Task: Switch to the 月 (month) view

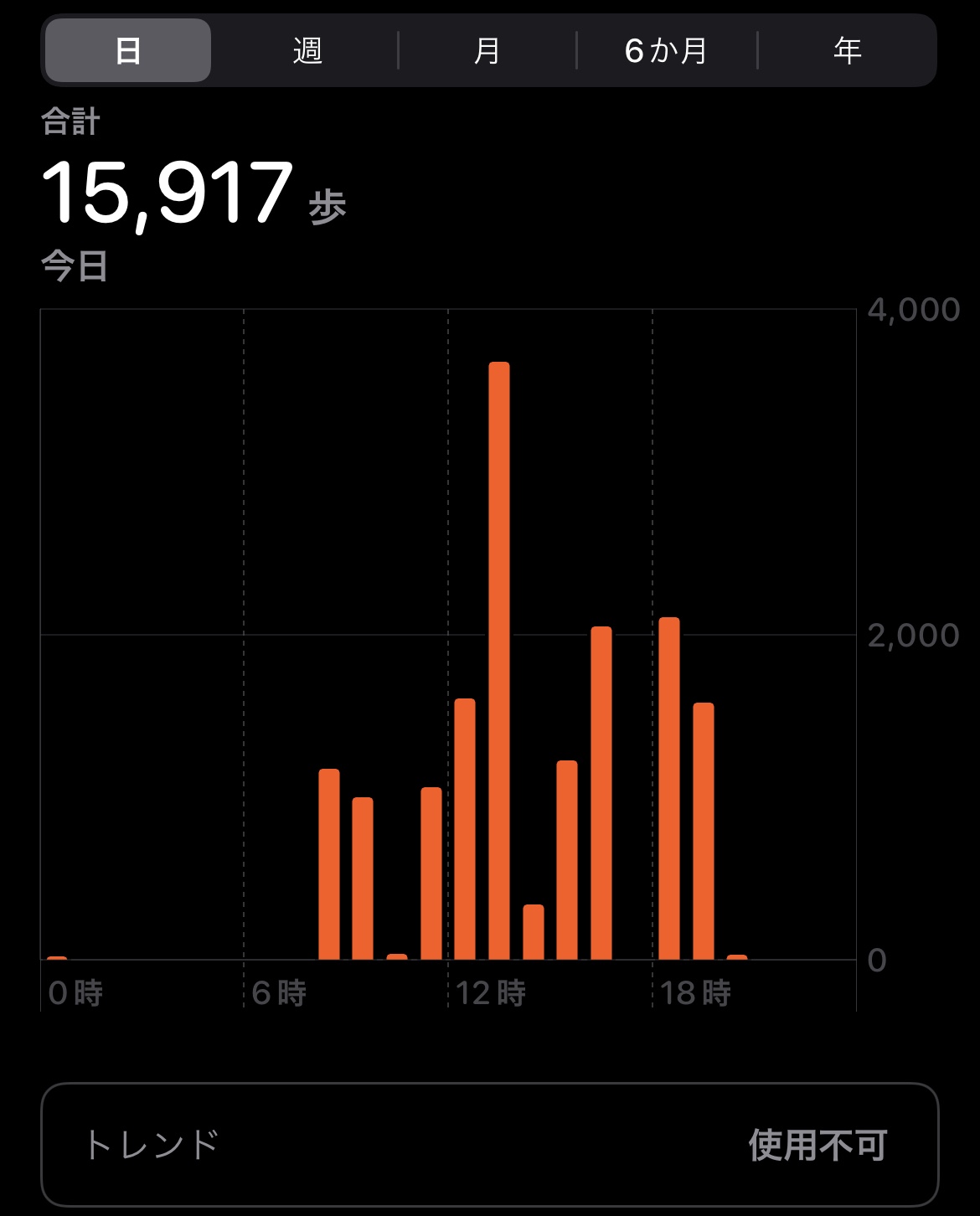Action: [x=487, y=51]
